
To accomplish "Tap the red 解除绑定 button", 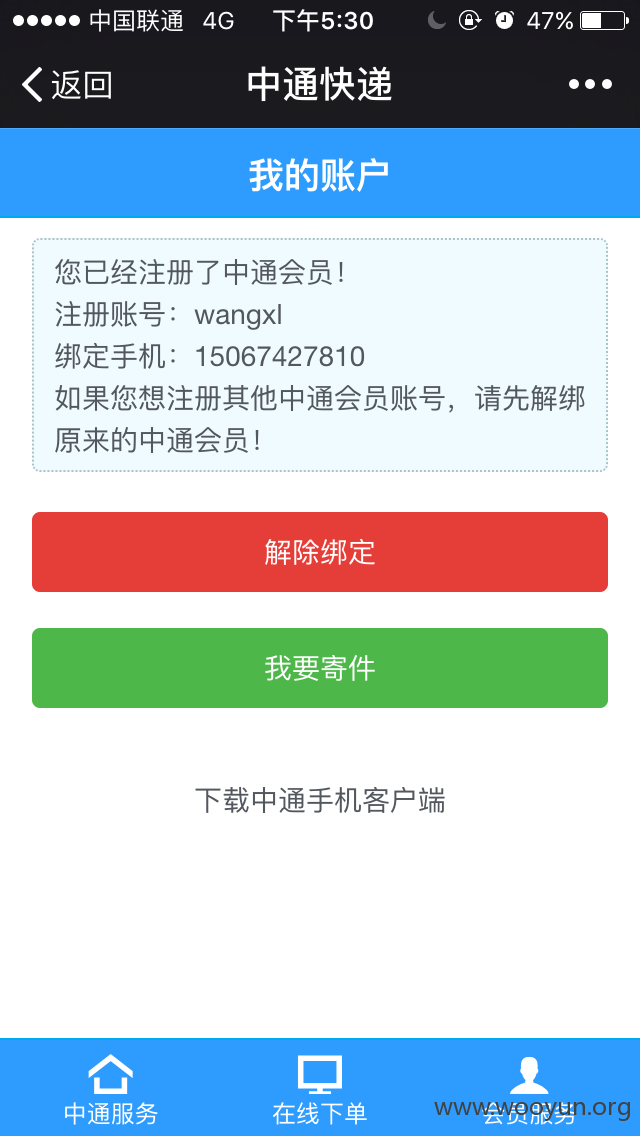I will 320,552.
